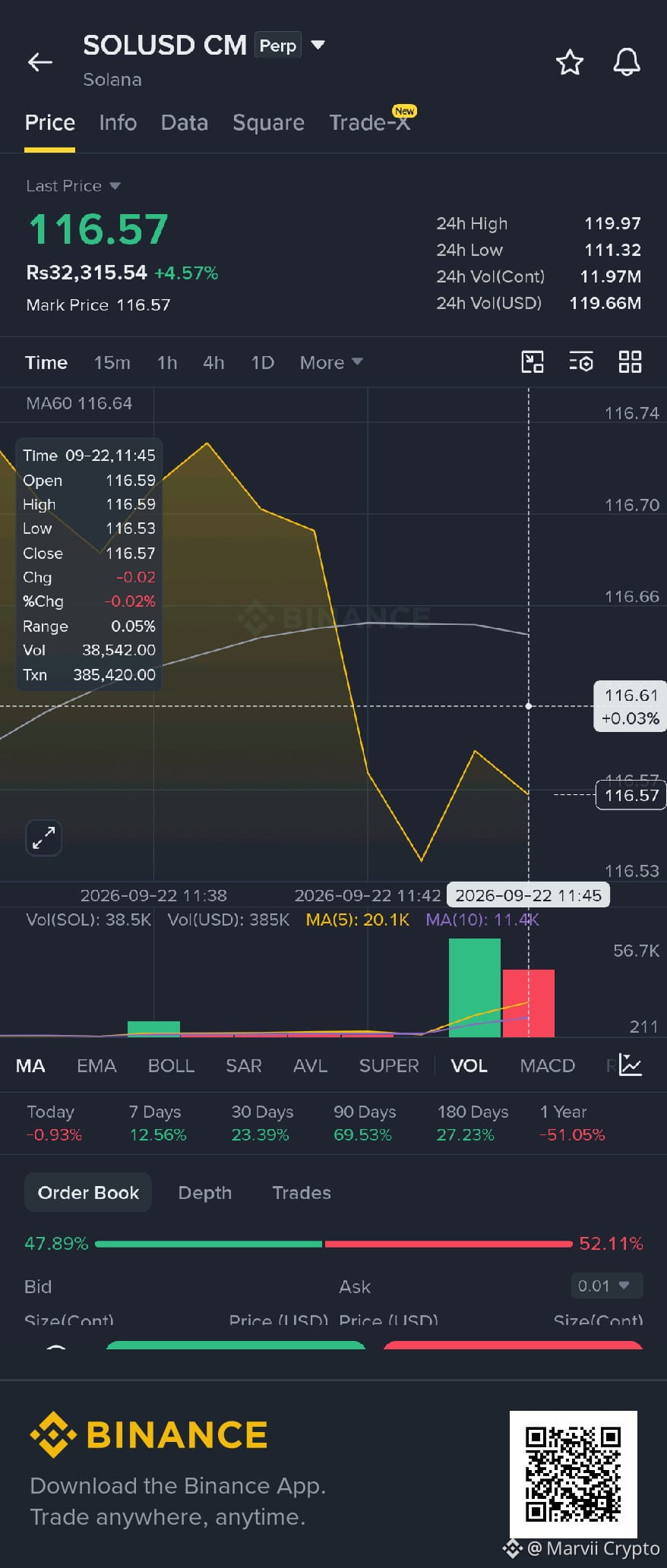The image size is (667, 1568).
Task: Expand the chart to full screen
Action: click(x=44, y=838)
